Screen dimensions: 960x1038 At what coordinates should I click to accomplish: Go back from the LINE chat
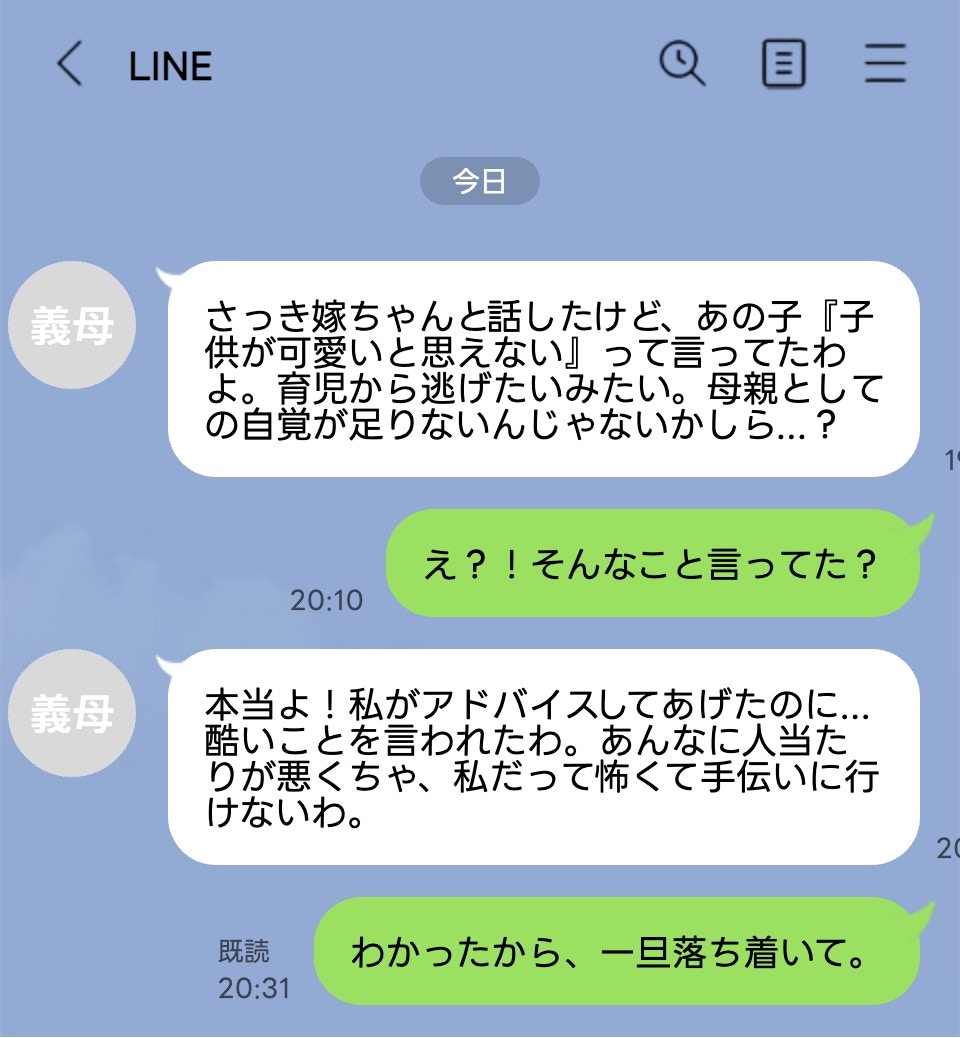[x=69, y=65]
